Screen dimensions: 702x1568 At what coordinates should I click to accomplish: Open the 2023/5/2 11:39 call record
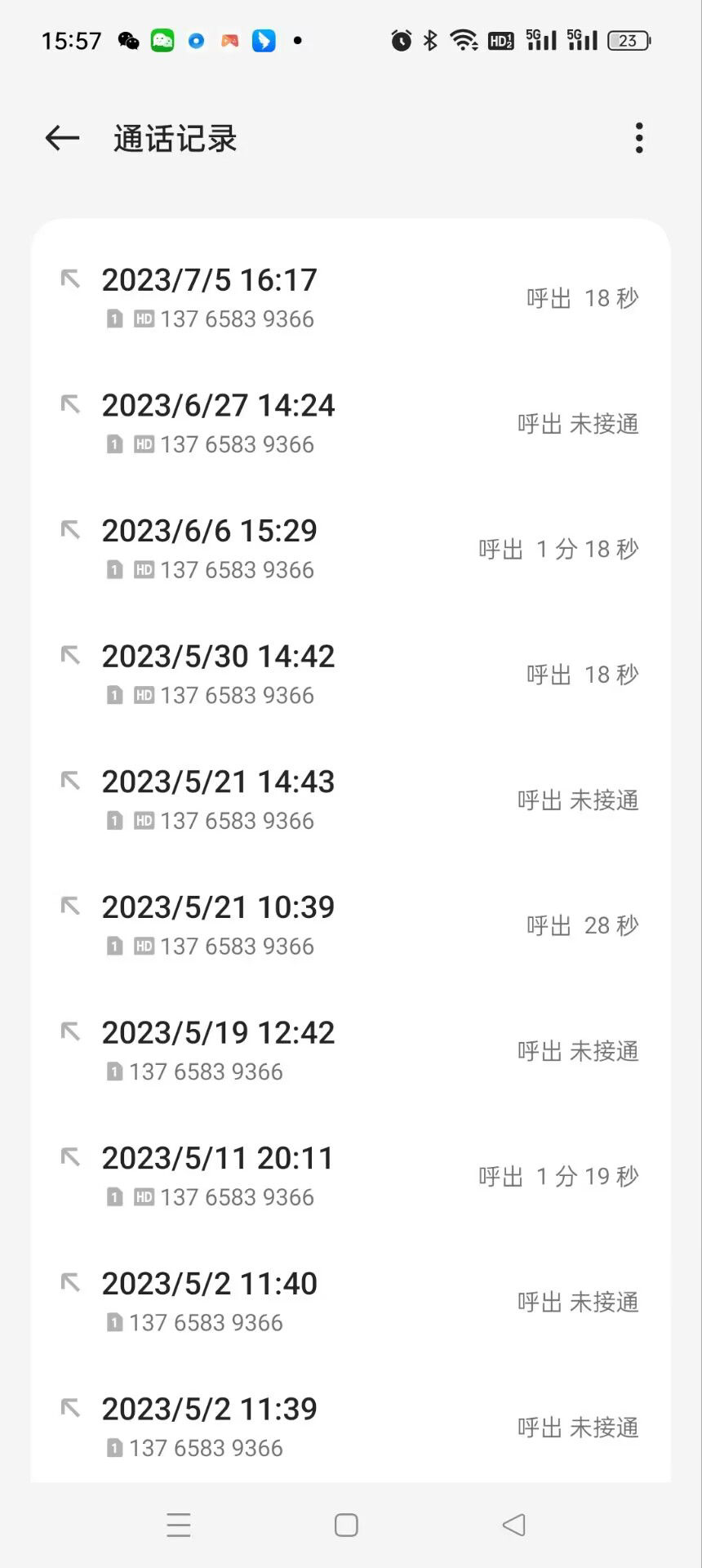click(351, 1427)
